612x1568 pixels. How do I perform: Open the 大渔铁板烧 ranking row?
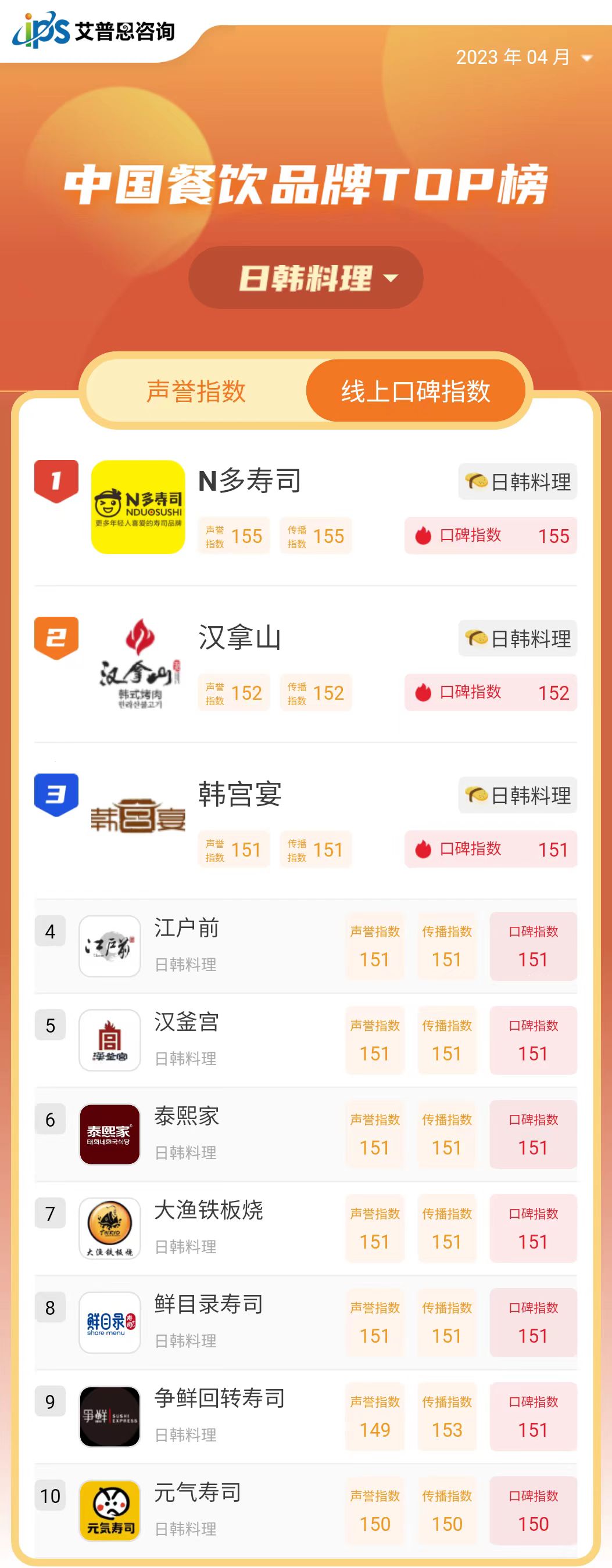[208, 1211]
